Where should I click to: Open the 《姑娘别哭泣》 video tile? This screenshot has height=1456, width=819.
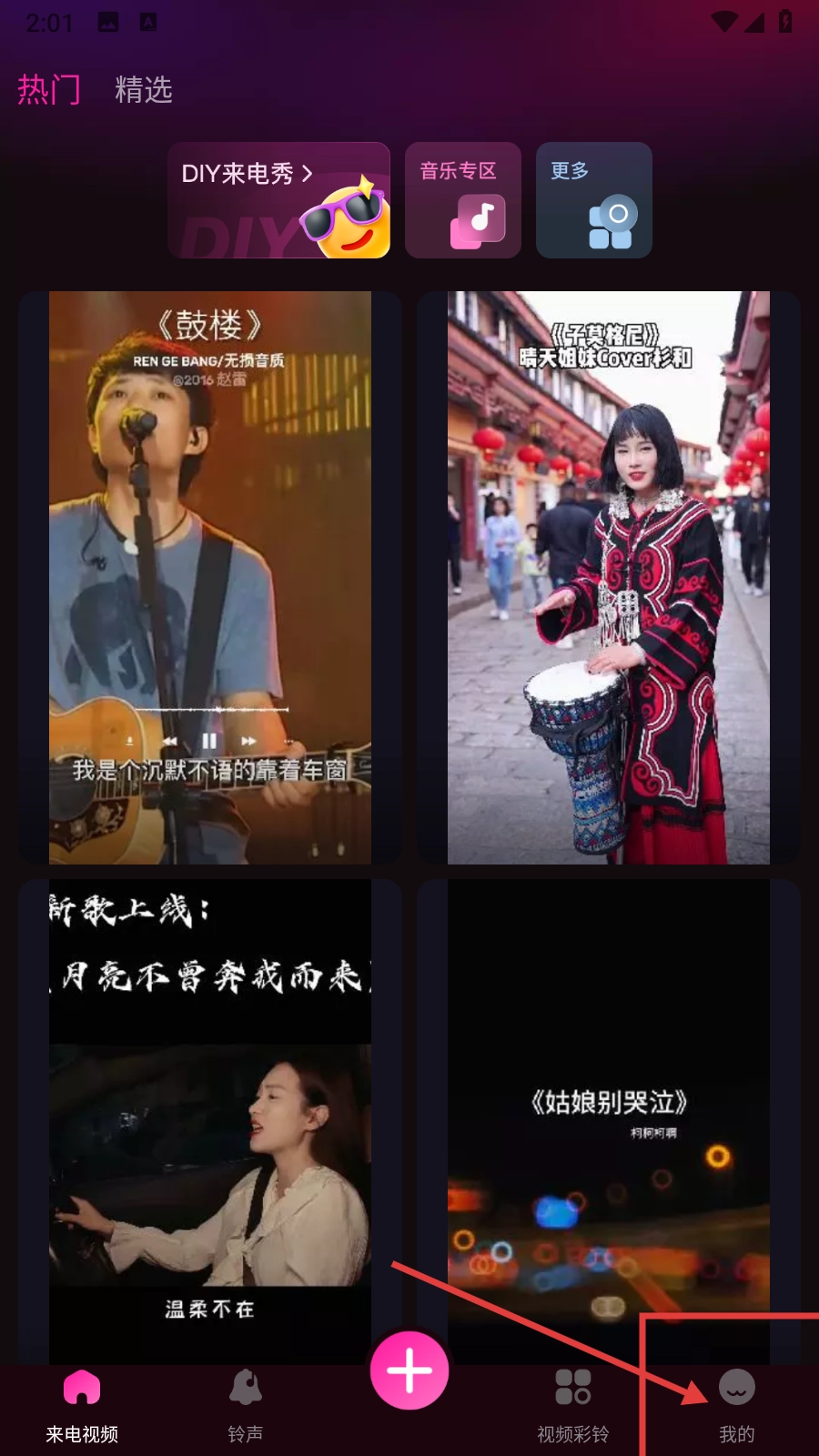point(609,1121)
